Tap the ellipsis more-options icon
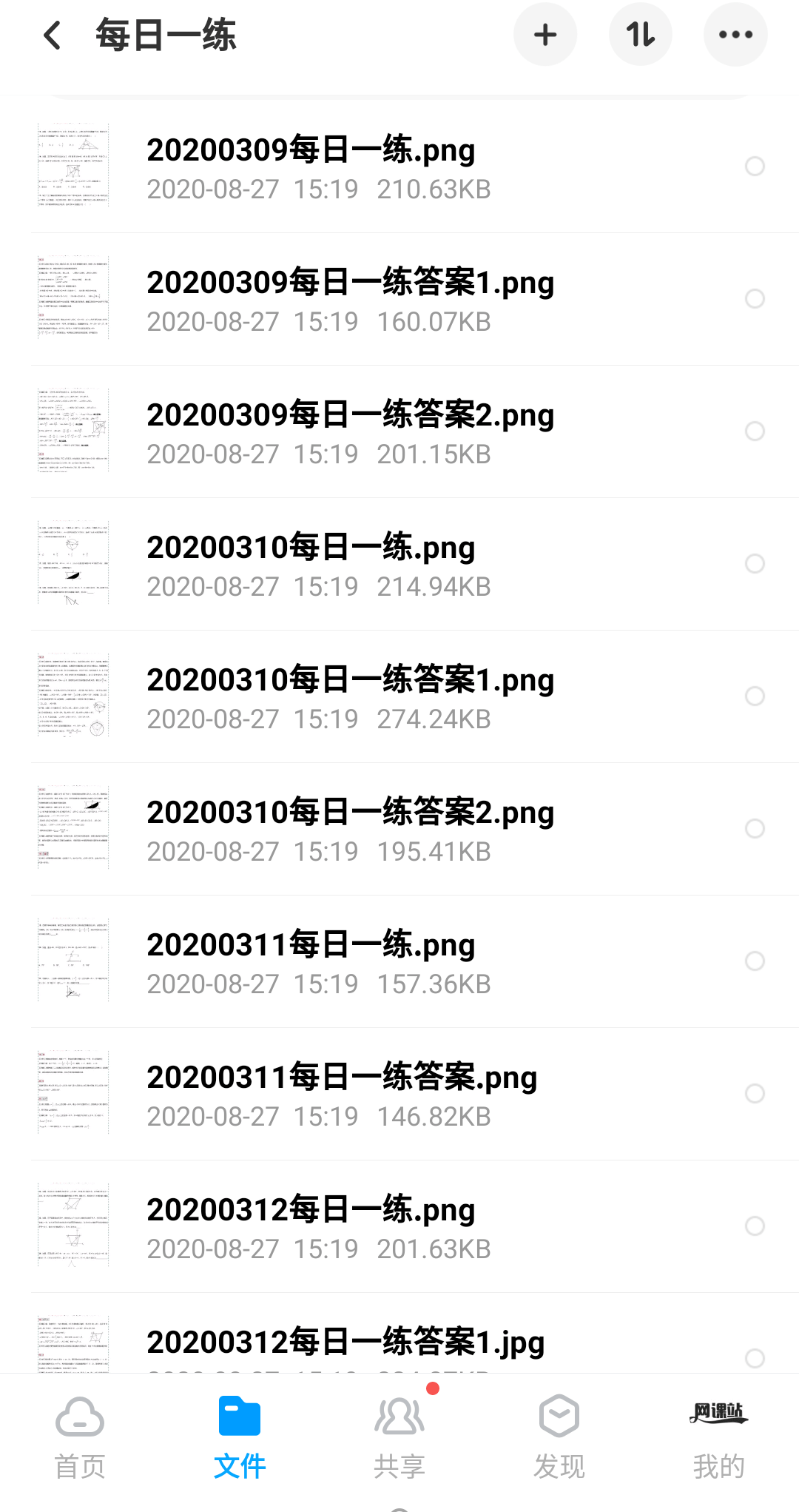Screen dimensions: 799x1512 point(735,34)
